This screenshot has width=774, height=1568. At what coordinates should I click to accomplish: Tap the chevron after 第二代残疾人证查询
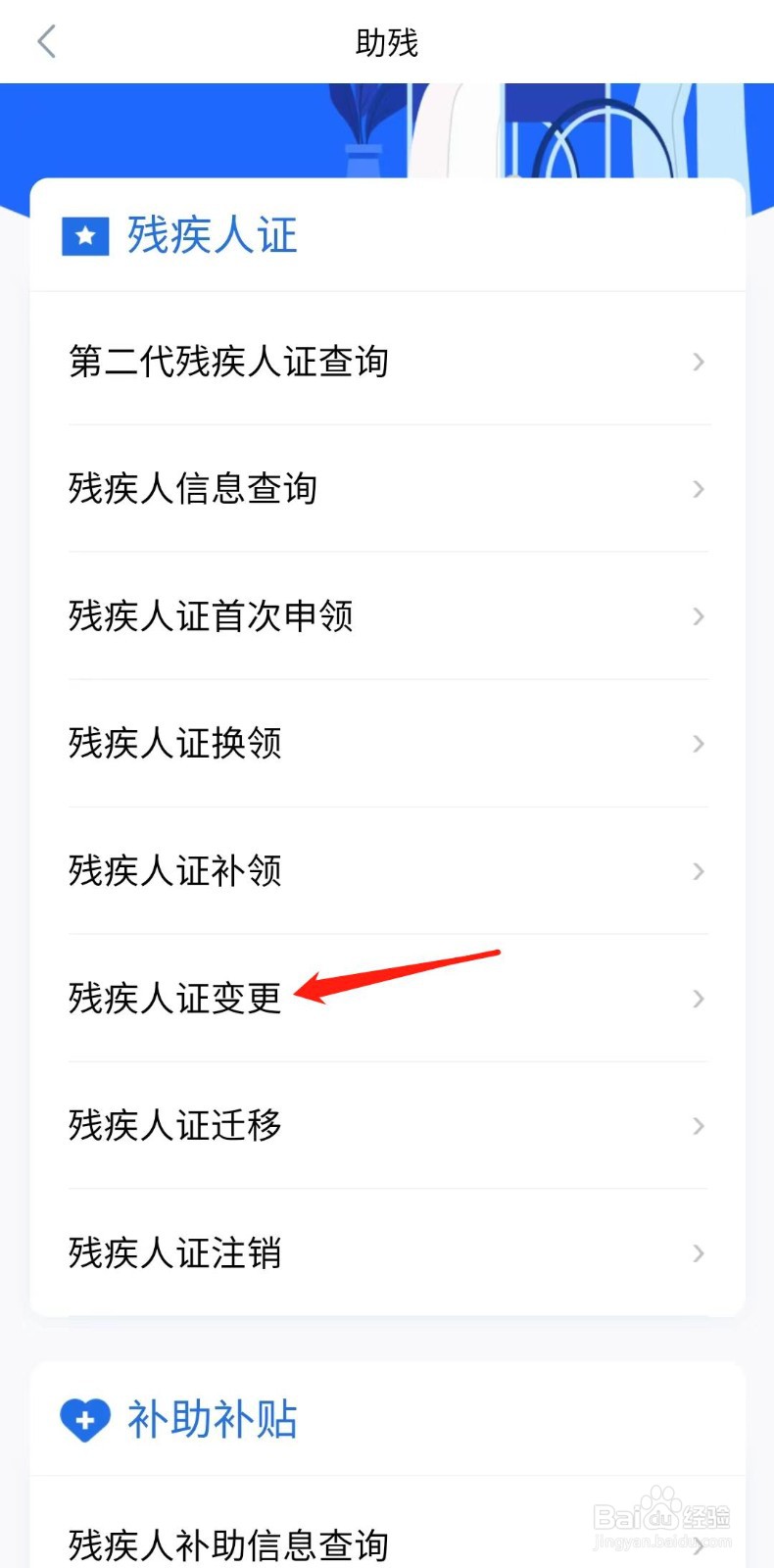(x=698, y=362)
